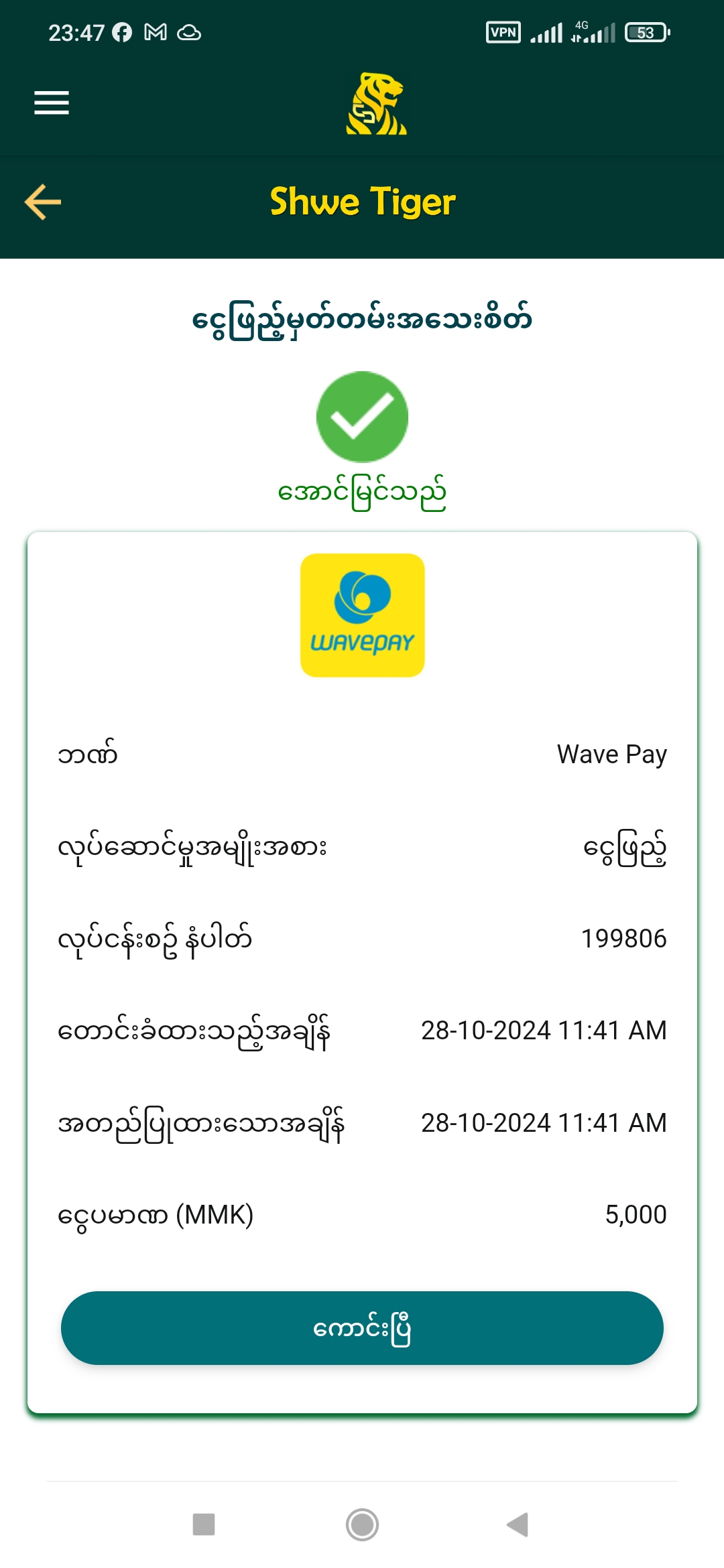
Task: Open recent apps from navigation bar
Action: tap(204, 1524)
